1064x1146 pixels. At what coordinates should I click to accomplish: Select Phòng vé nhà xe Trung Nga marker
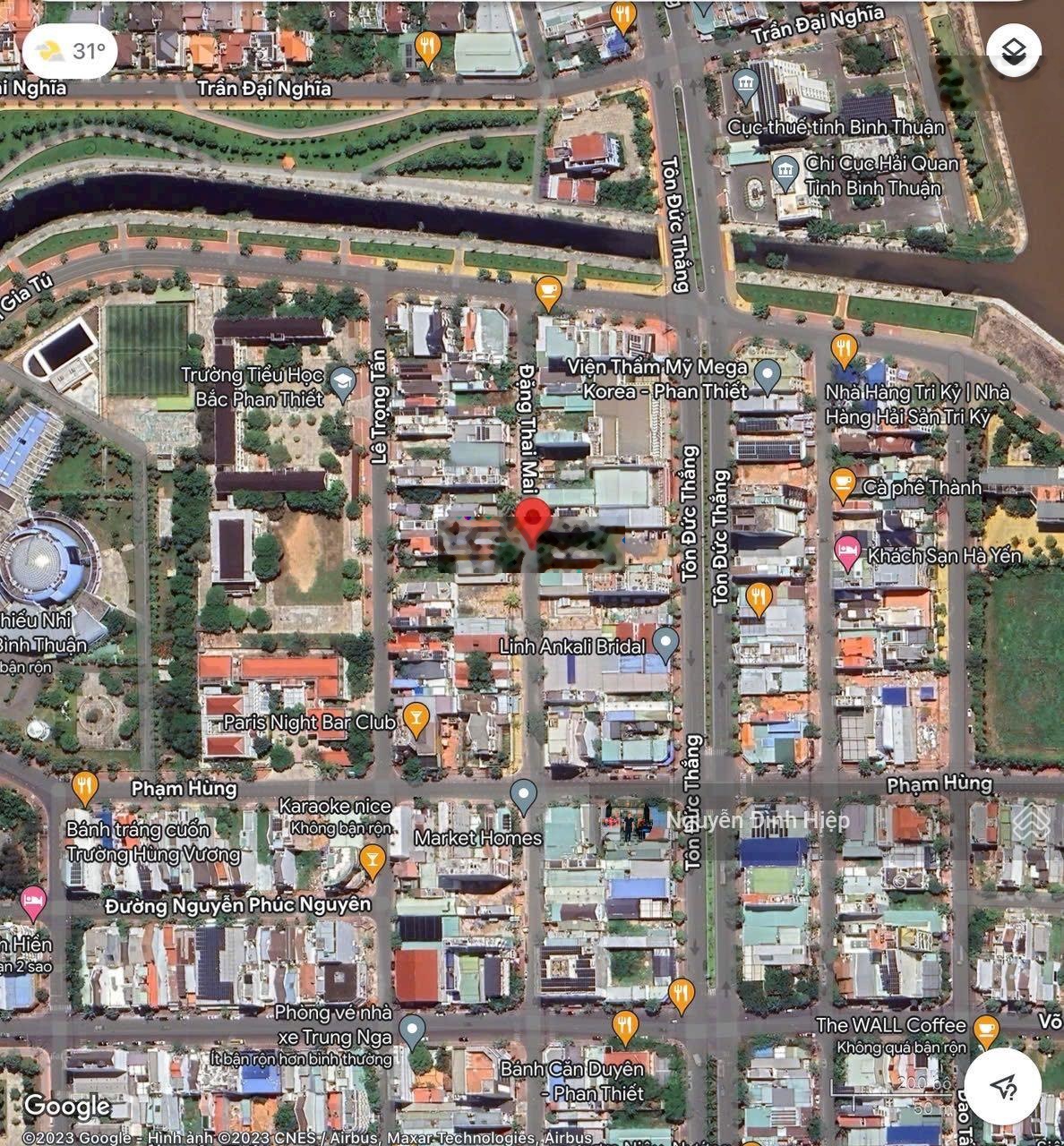(412, 1031)
